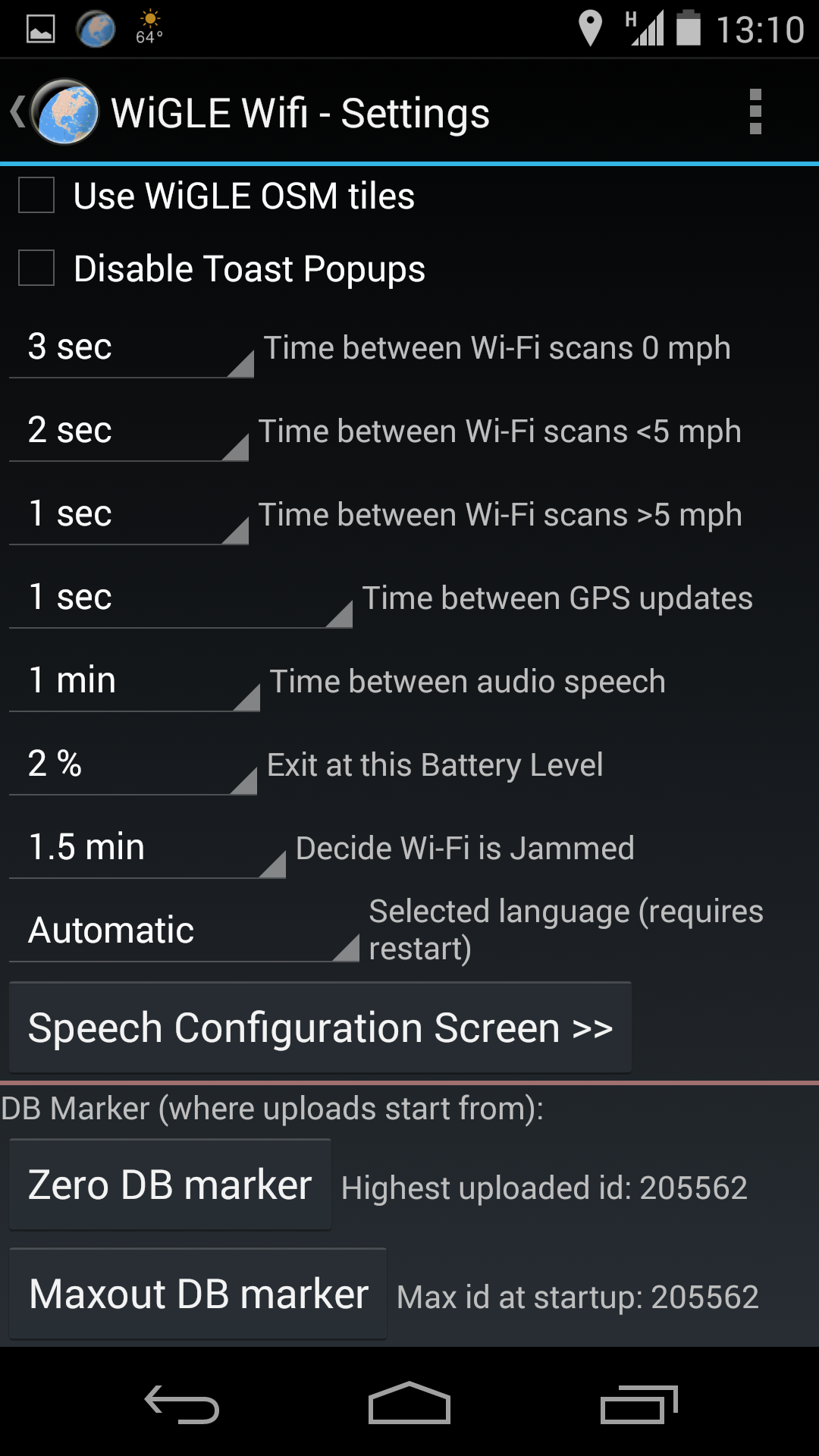Open the GPS update interval selector
Viewport: 819px width, 1456px height.
point(178,599)
